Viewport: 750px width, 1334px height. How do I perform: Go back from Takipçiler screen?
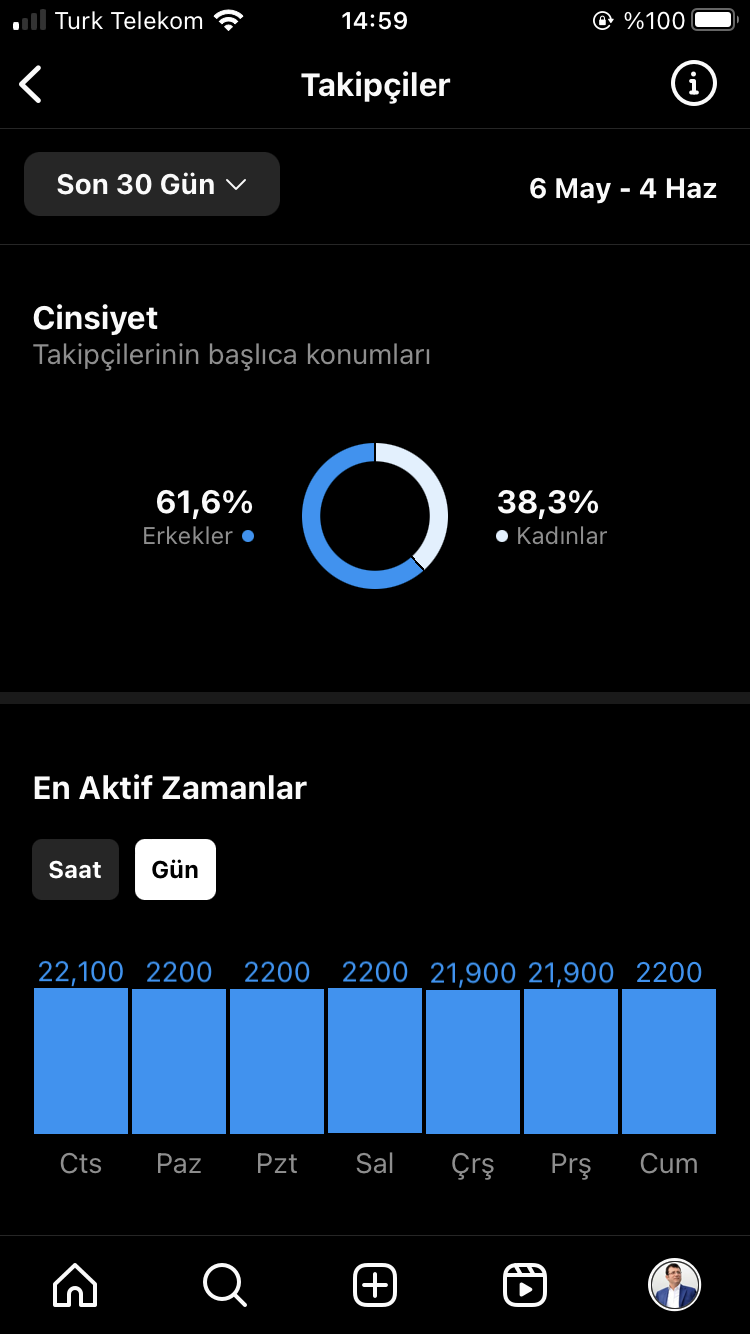coord(31,85)
